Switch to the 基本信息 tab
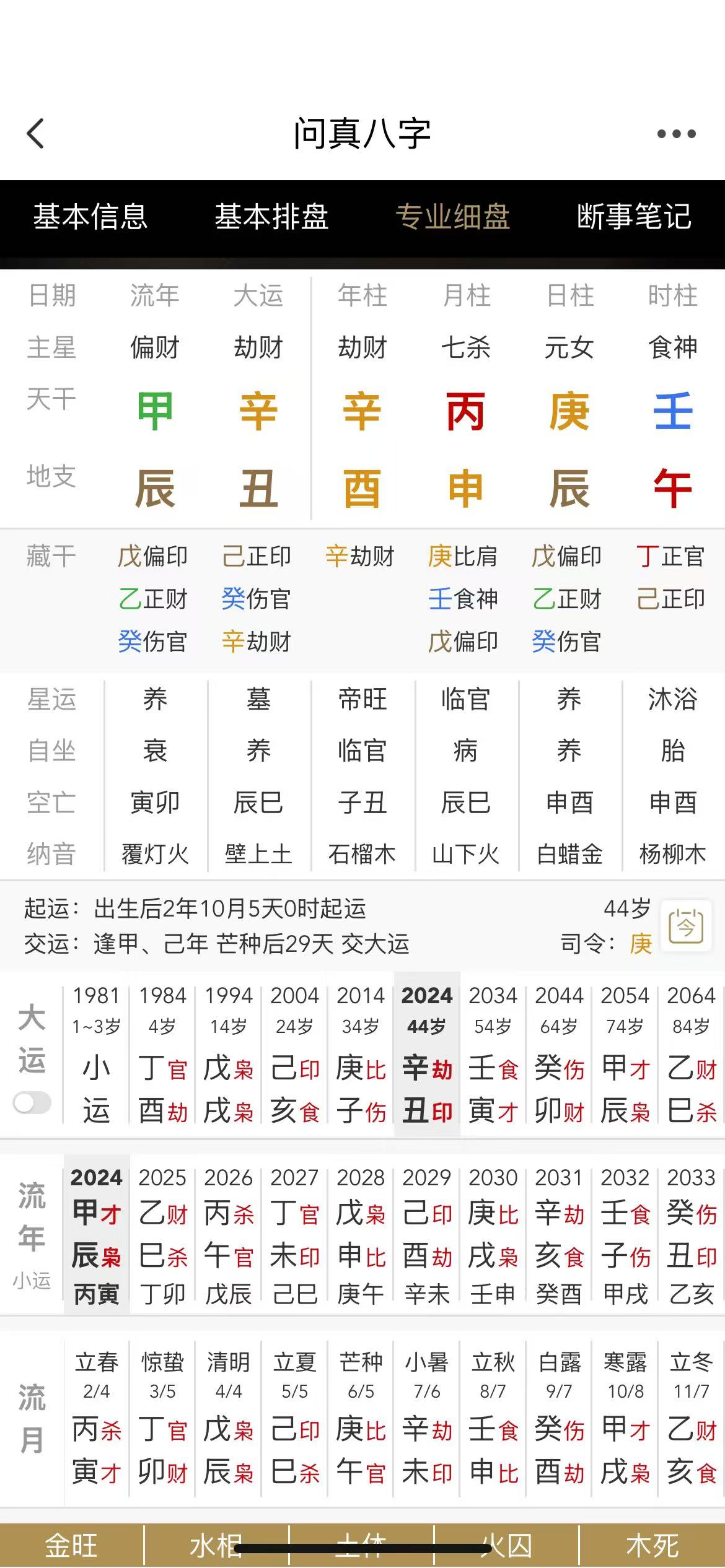The image size is (725, 1568). (90, 218)
